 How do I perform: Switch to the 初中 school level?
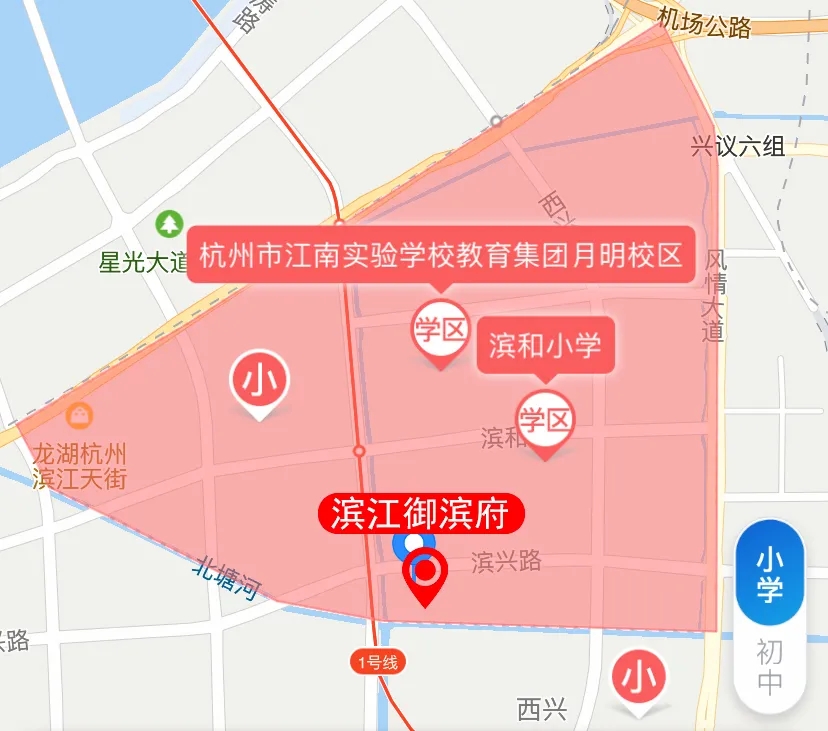[769, 667]
